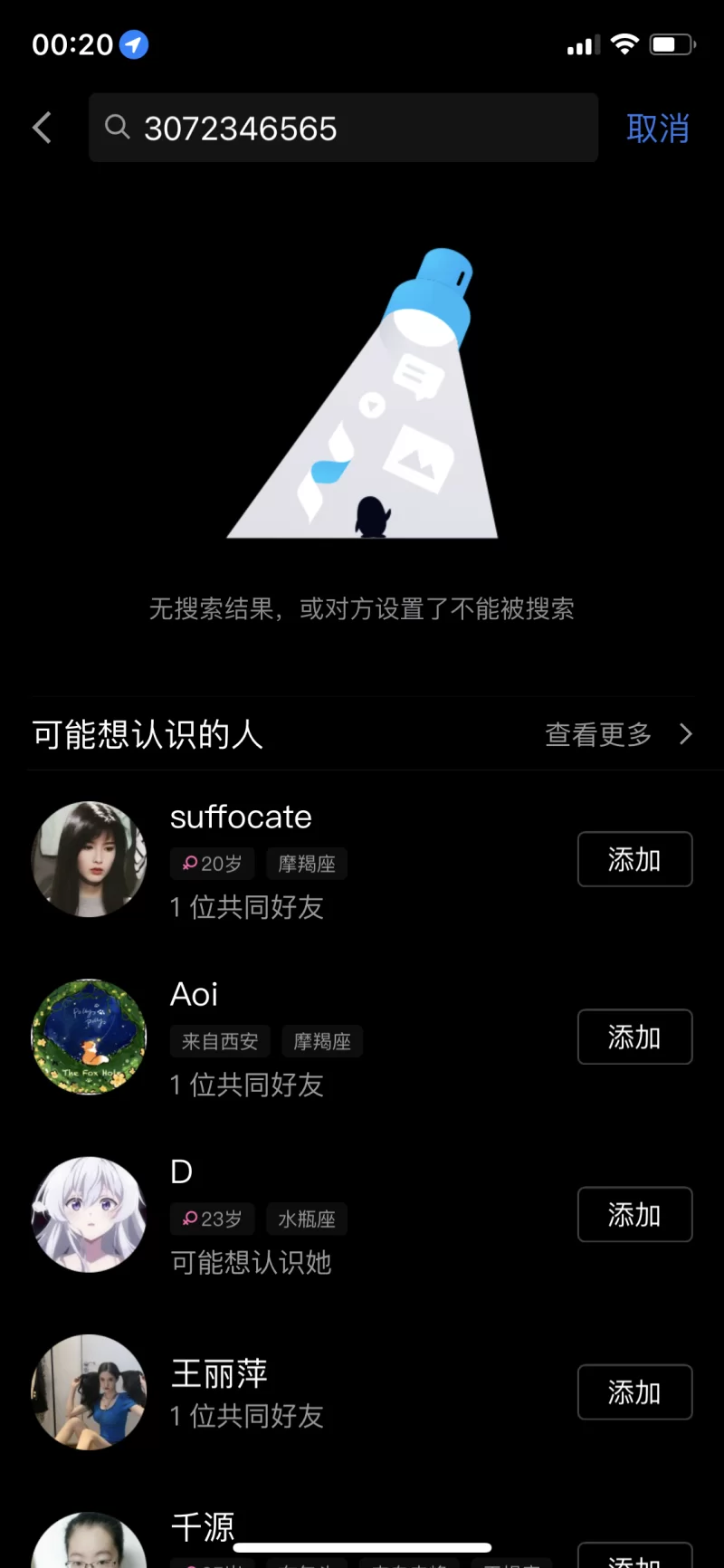Tap the search field containing 3072346565
Screen dimensions: 724x1568
coord(344,128)
